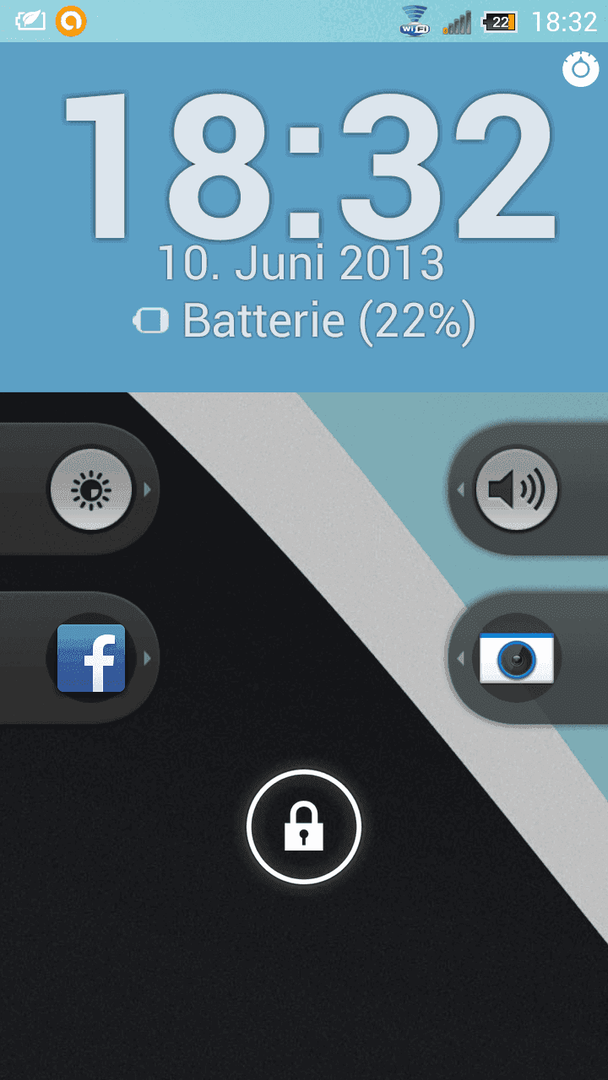The width and height of the screenshot is (608, 1080).
Task: Tap the round widget icon beside the clock
Action: (580, 70)
